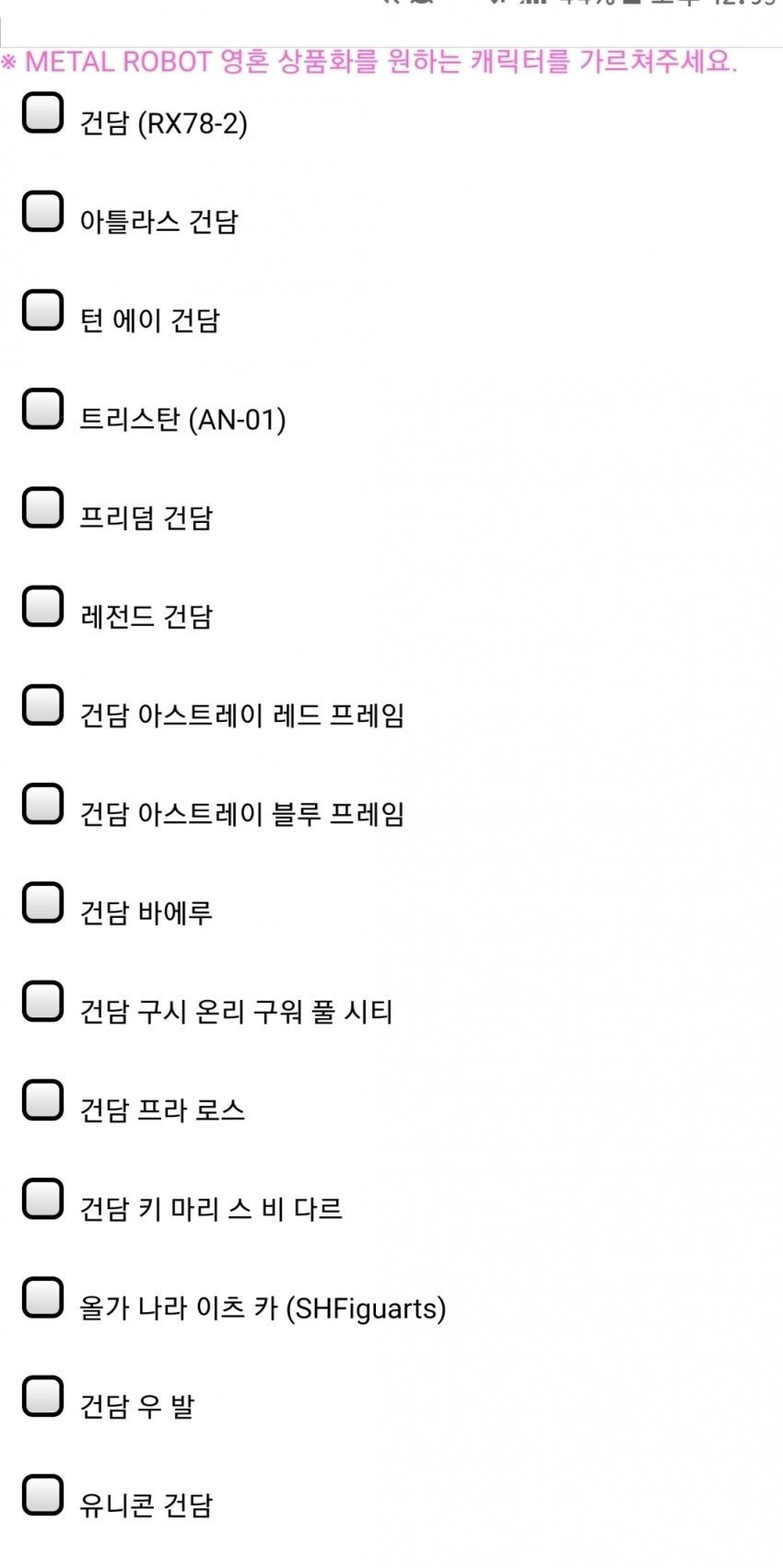
Task: Select the 건담 우 발 checkbox
Action: 42,1396
